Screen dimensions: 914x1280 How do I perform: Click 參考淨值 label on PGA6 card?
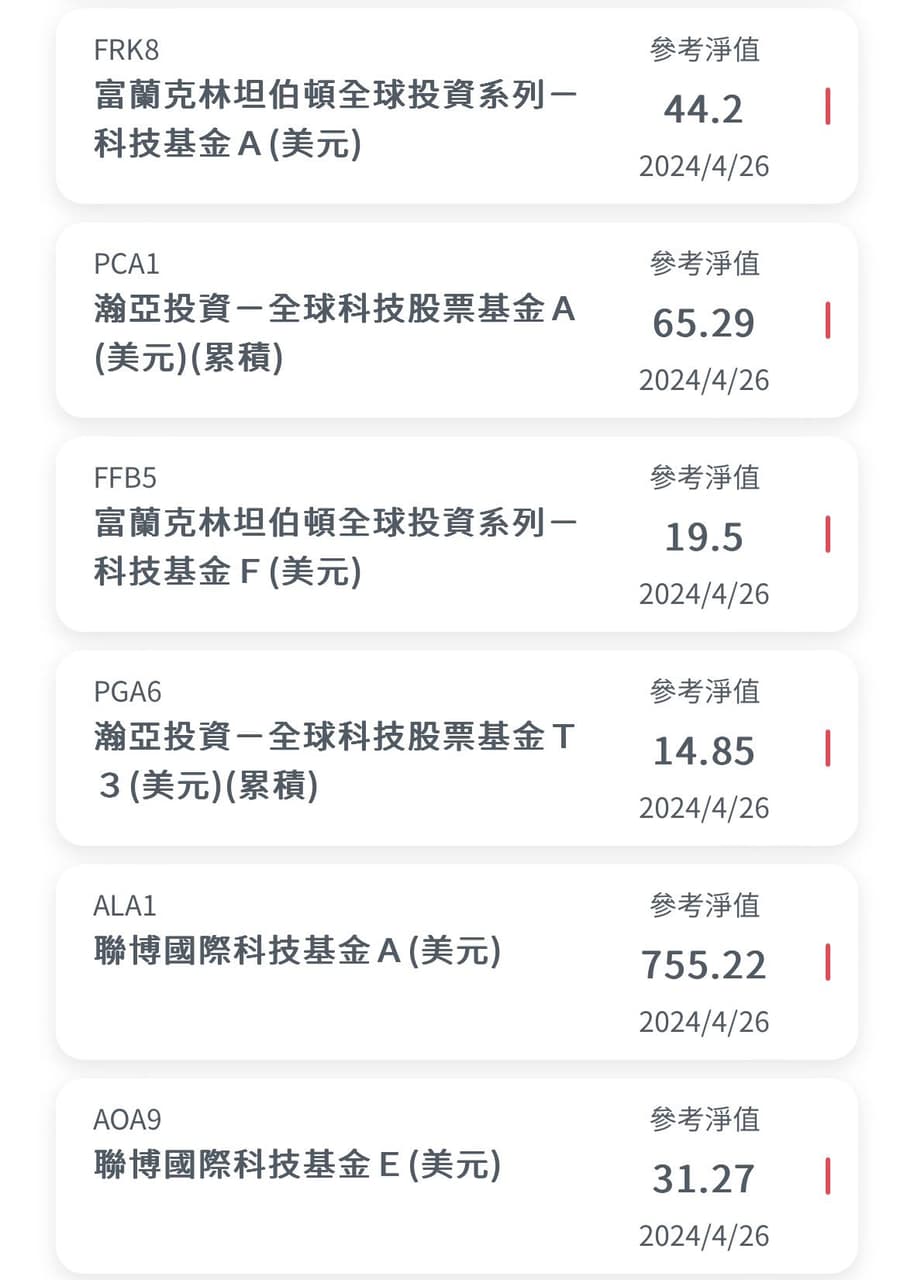pyautogui.click(x=705, y=691)
